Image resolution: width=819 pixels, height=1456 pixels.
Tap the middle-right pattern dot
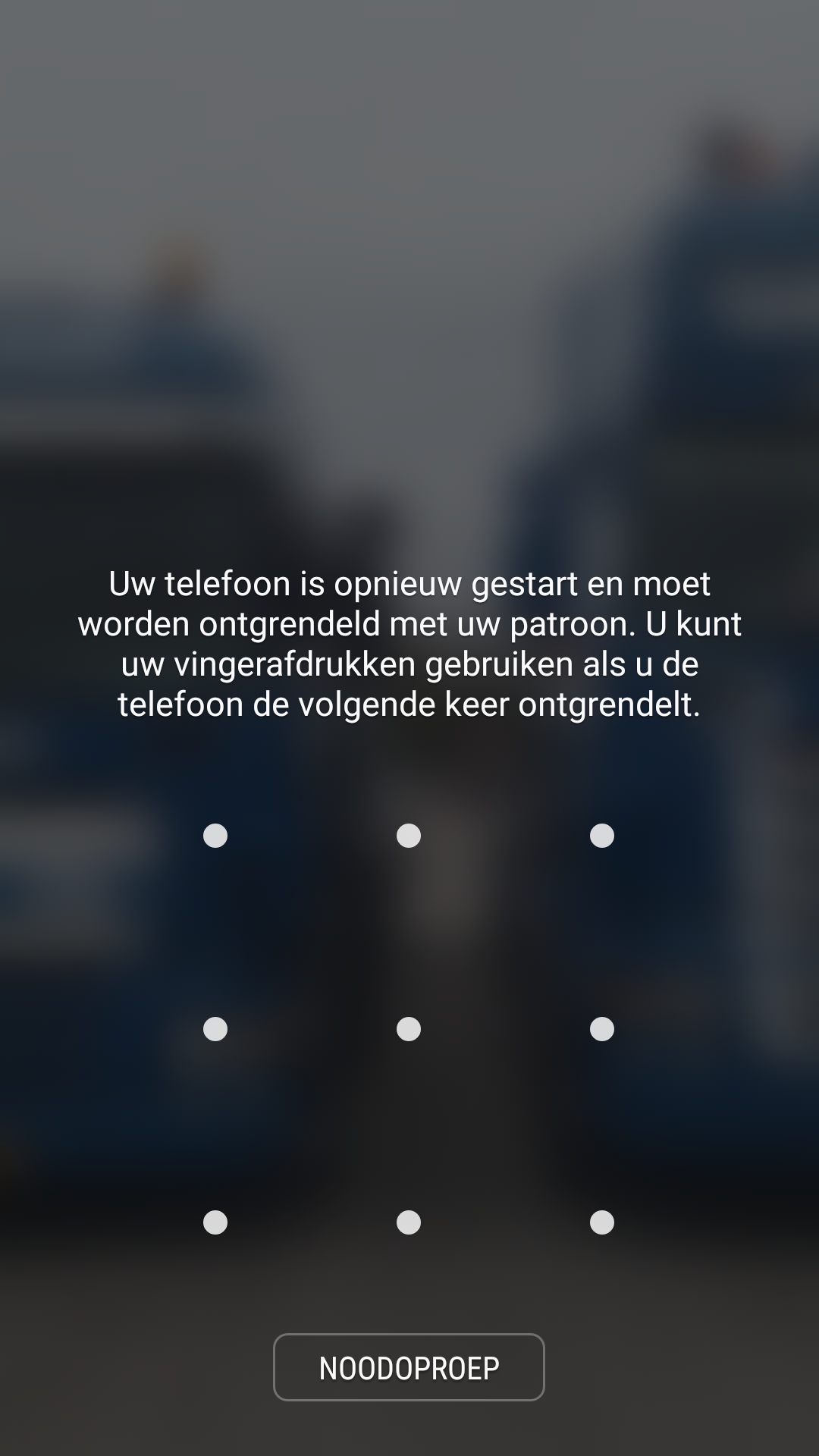click(x=602, y=1029)
